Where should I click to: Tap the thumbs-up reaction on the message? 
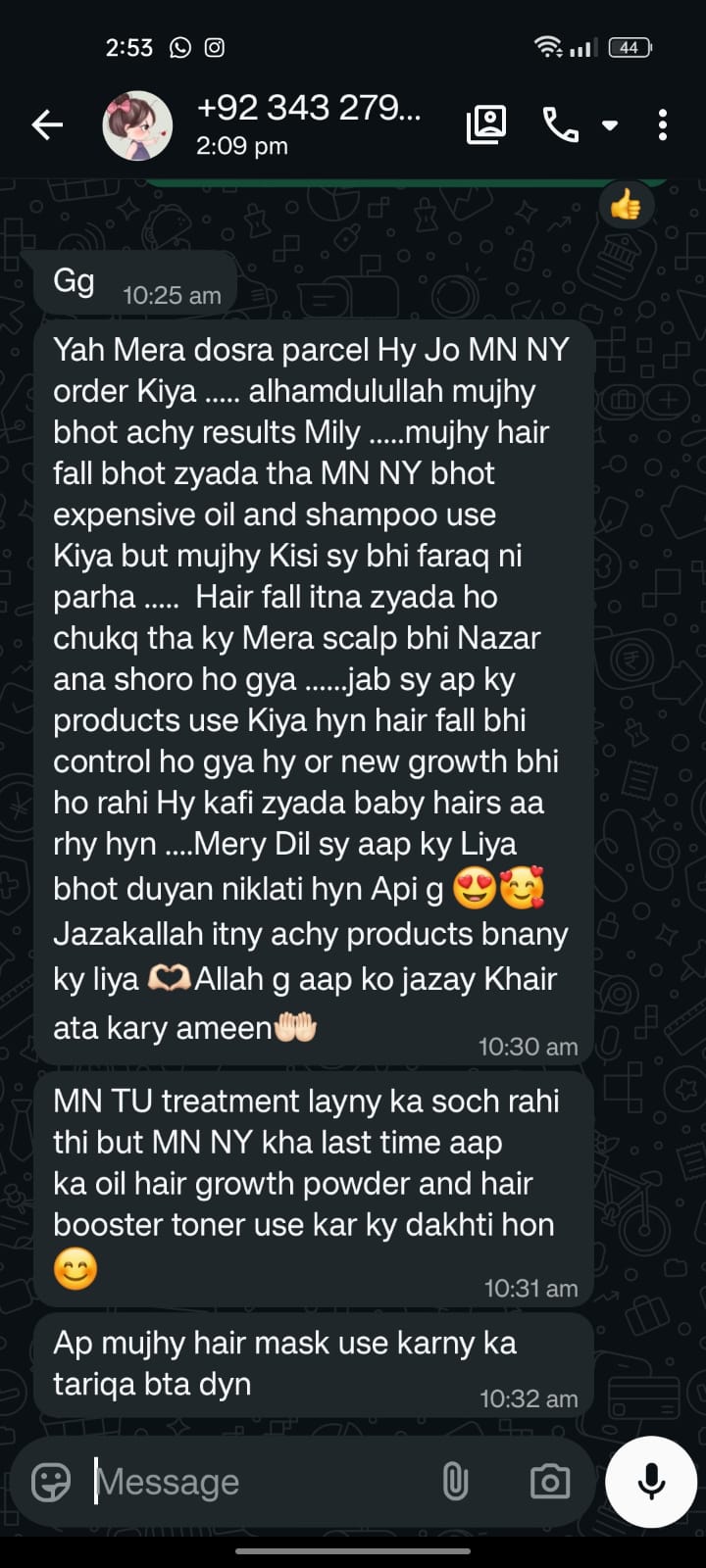(x=626, y=206)
